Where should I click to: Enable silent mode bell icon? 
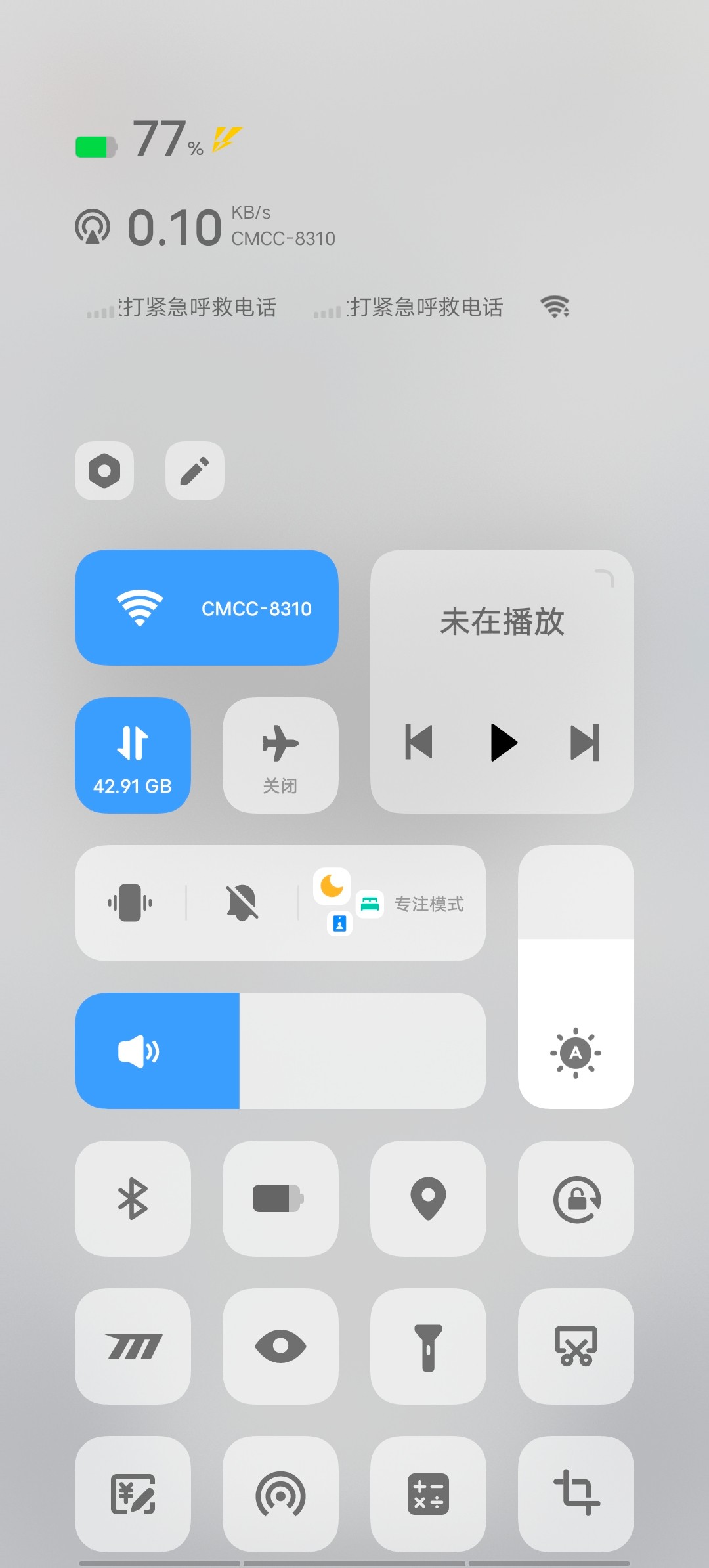[x=242, y=903]
